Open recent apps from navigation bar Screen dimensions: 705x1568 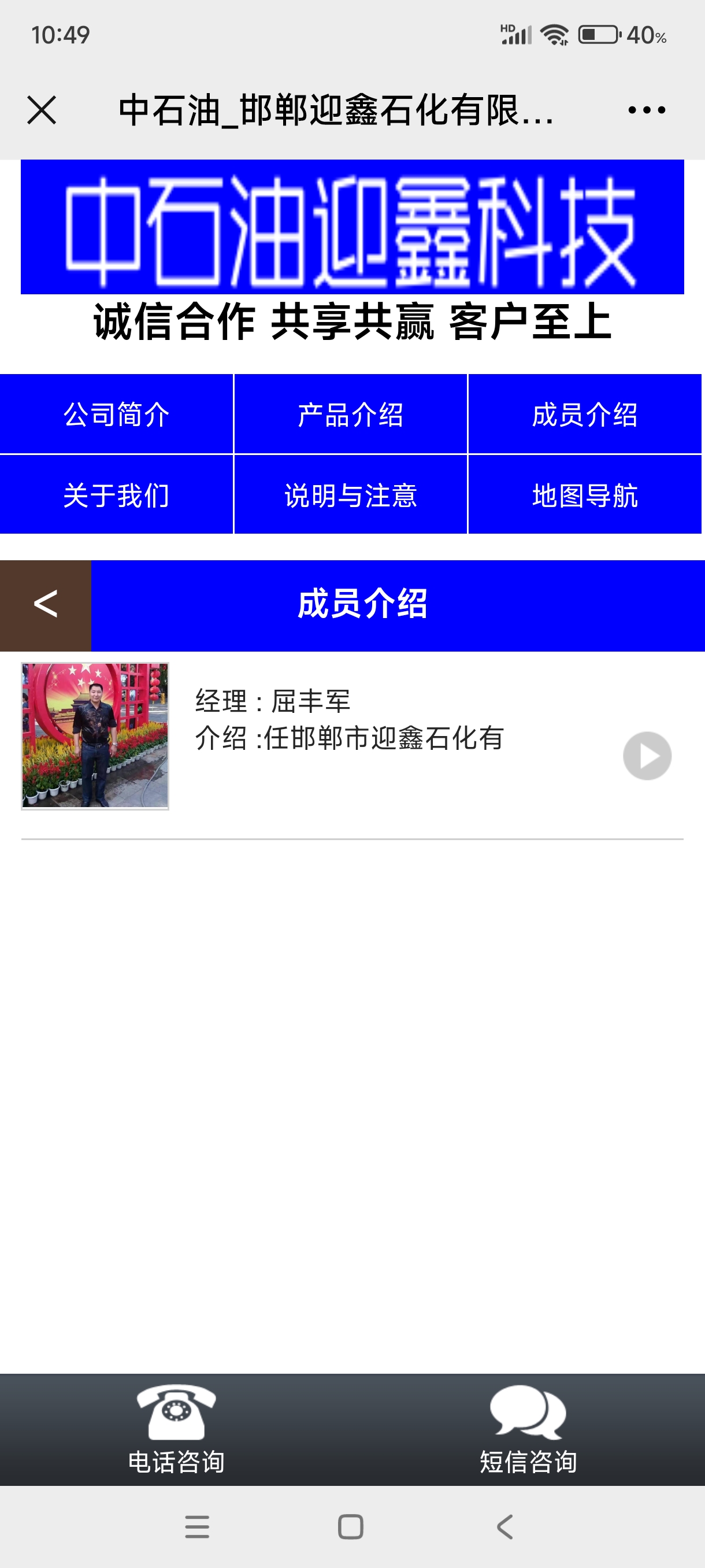pos(197,1526)
